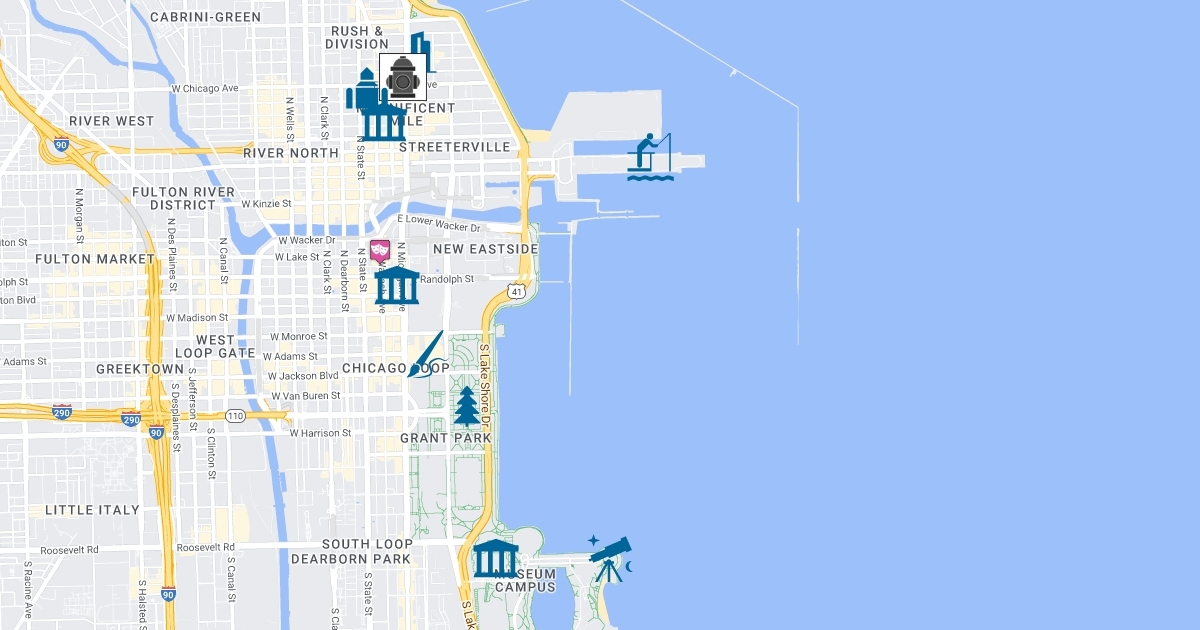Tap the museum marker by Randolph St
Image resolution: width=1200 pixels, height=630 pixels.
click(x=397, y=285)
